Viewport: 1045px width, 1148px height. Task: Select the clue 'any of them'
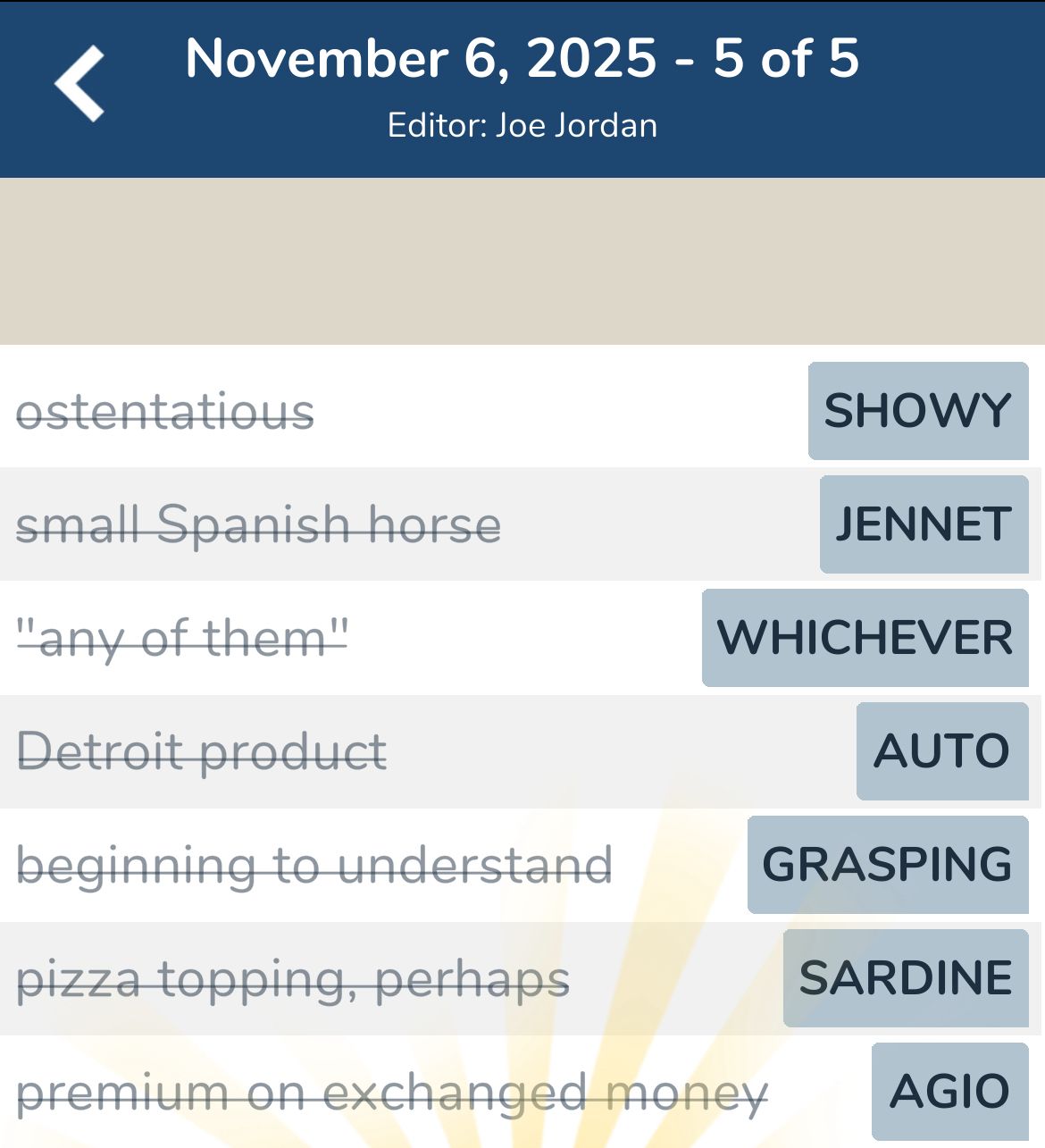185,637
